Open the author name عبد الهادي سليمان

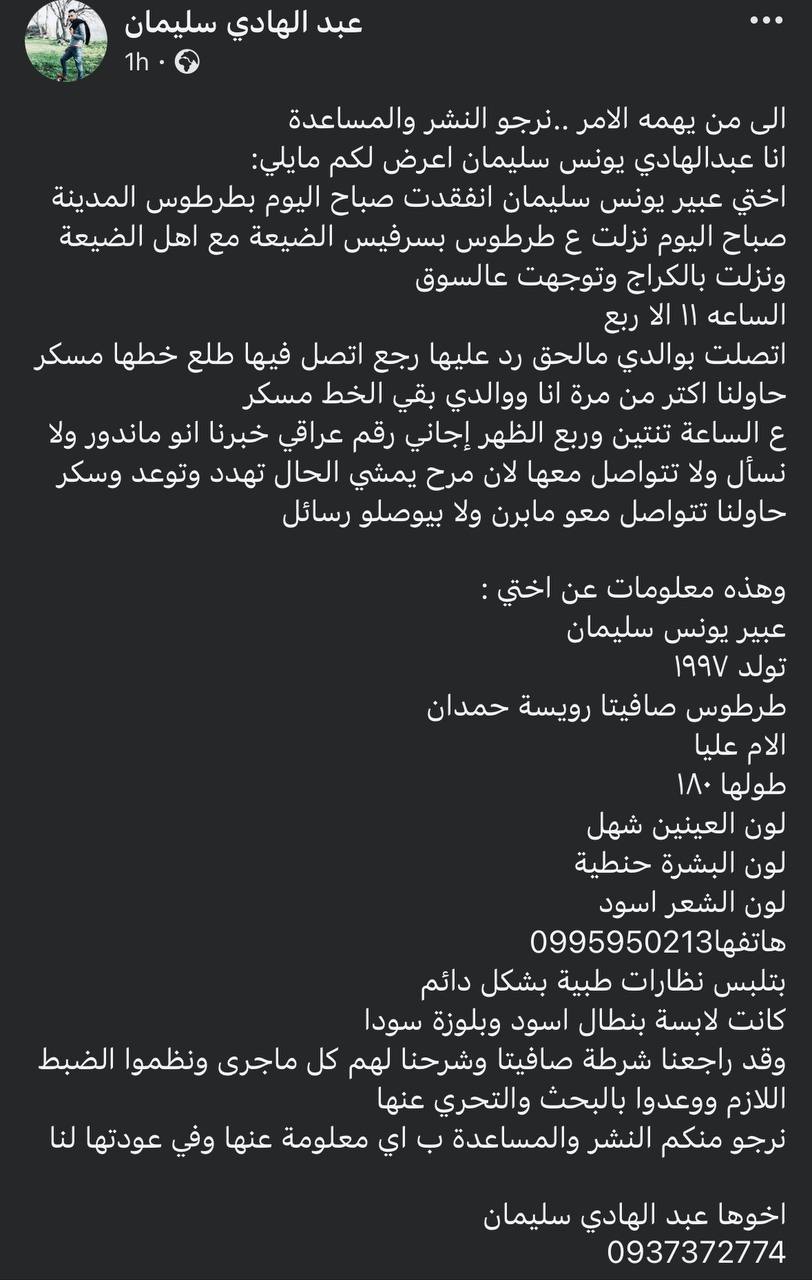243,23
